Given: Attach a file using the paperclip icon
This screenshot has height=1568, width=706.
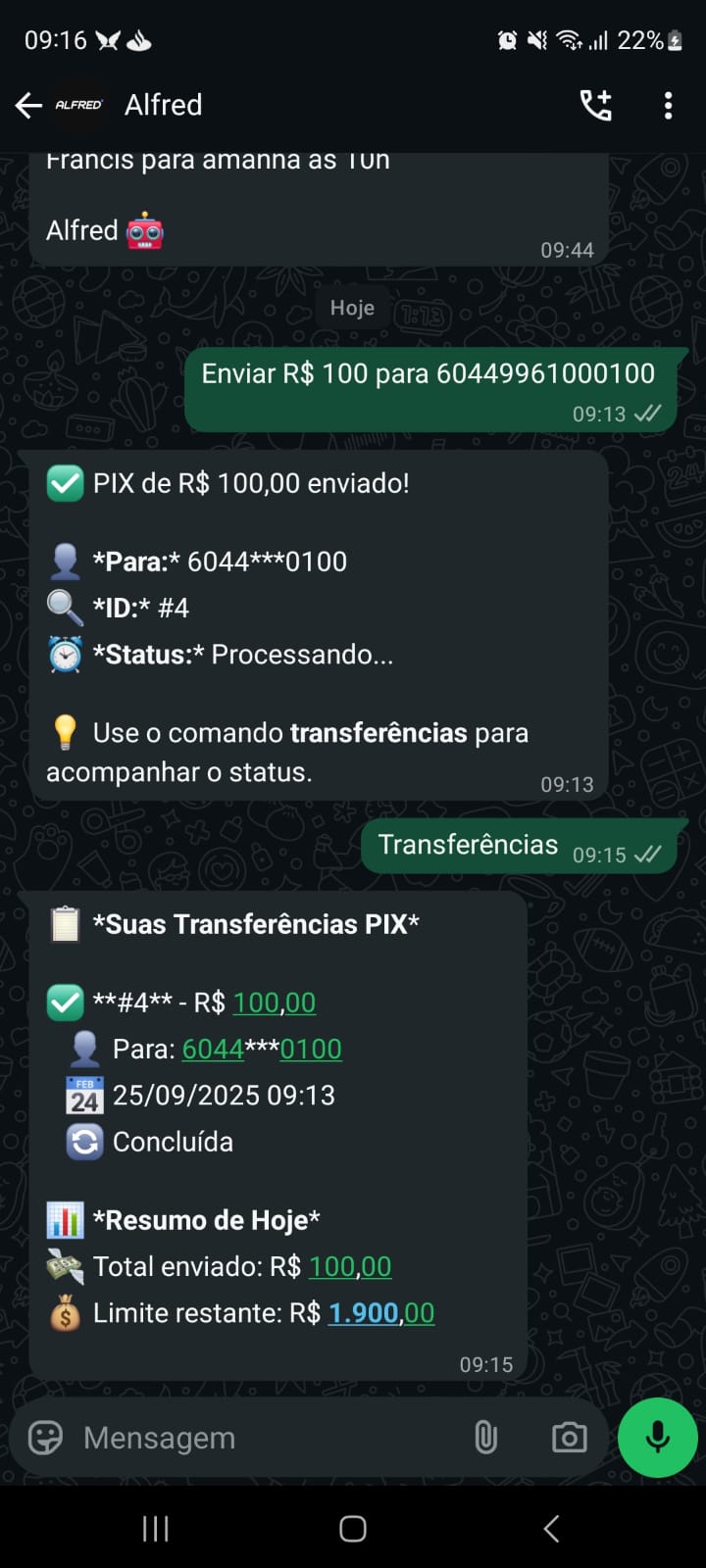Looking at the screenshot, I should coord(487,1438).
